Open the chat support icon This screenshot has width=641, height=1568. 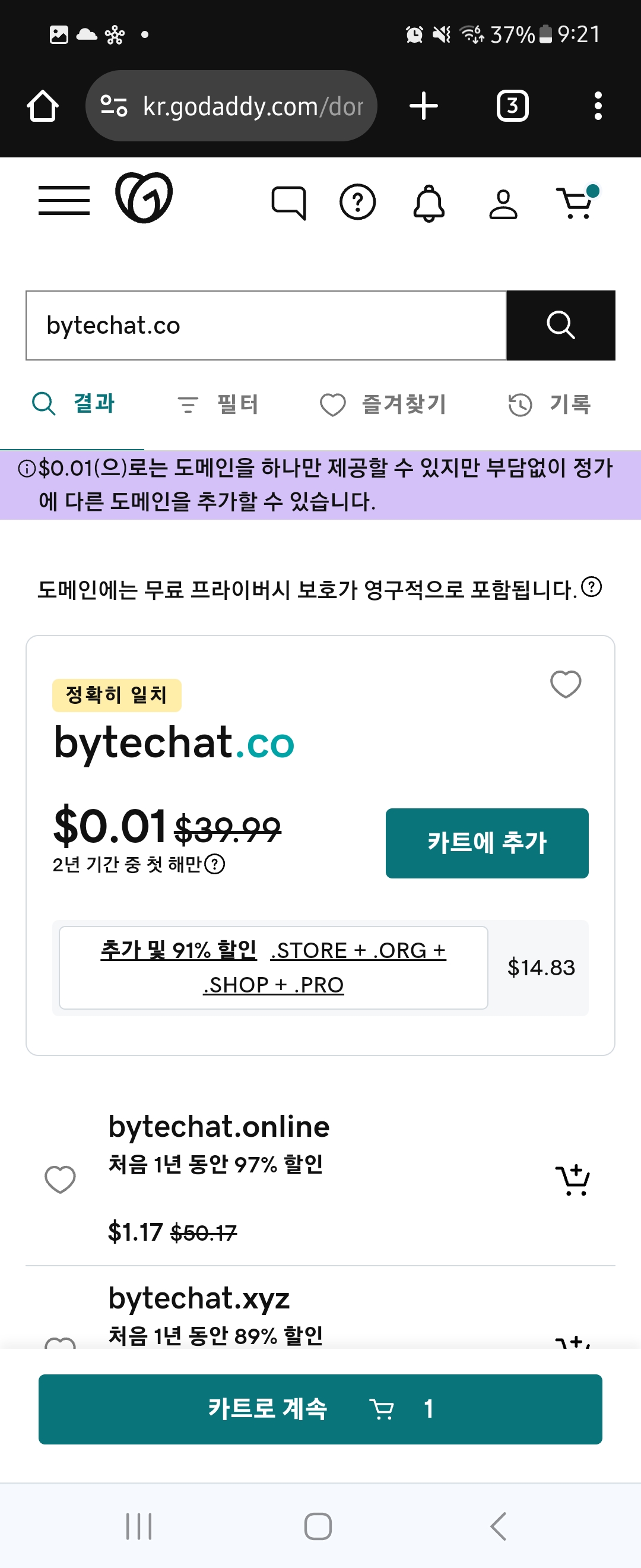(288, 202)
